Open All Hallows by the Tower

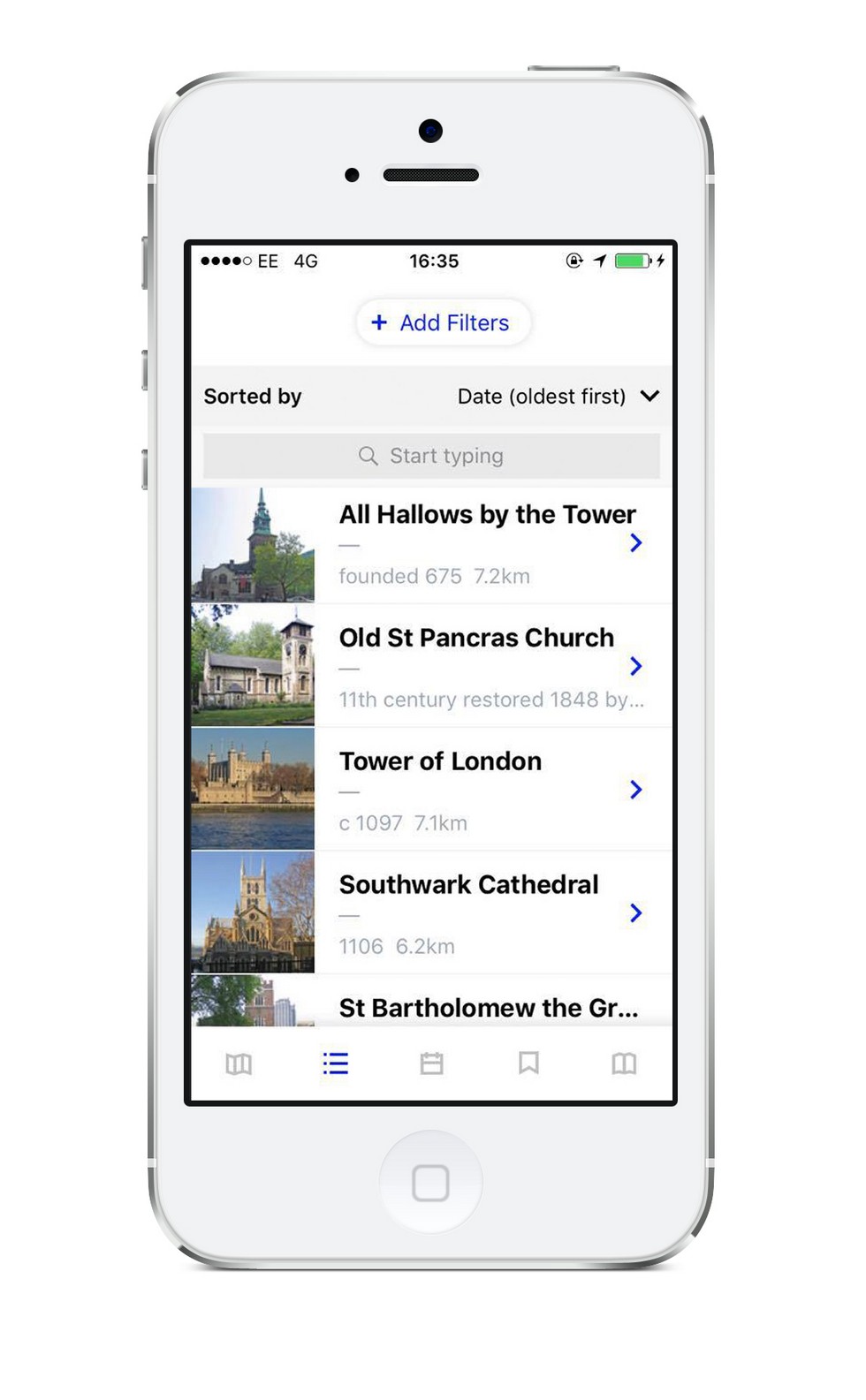(486, 544)
